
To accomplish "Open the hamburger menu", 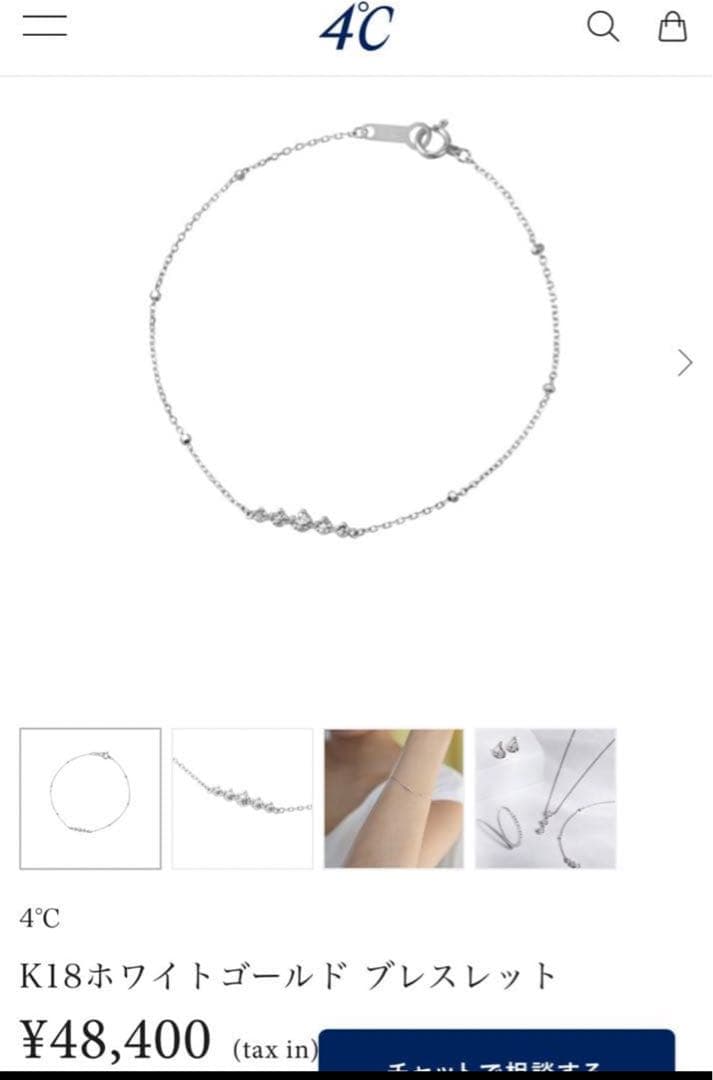I will point(44,27).
